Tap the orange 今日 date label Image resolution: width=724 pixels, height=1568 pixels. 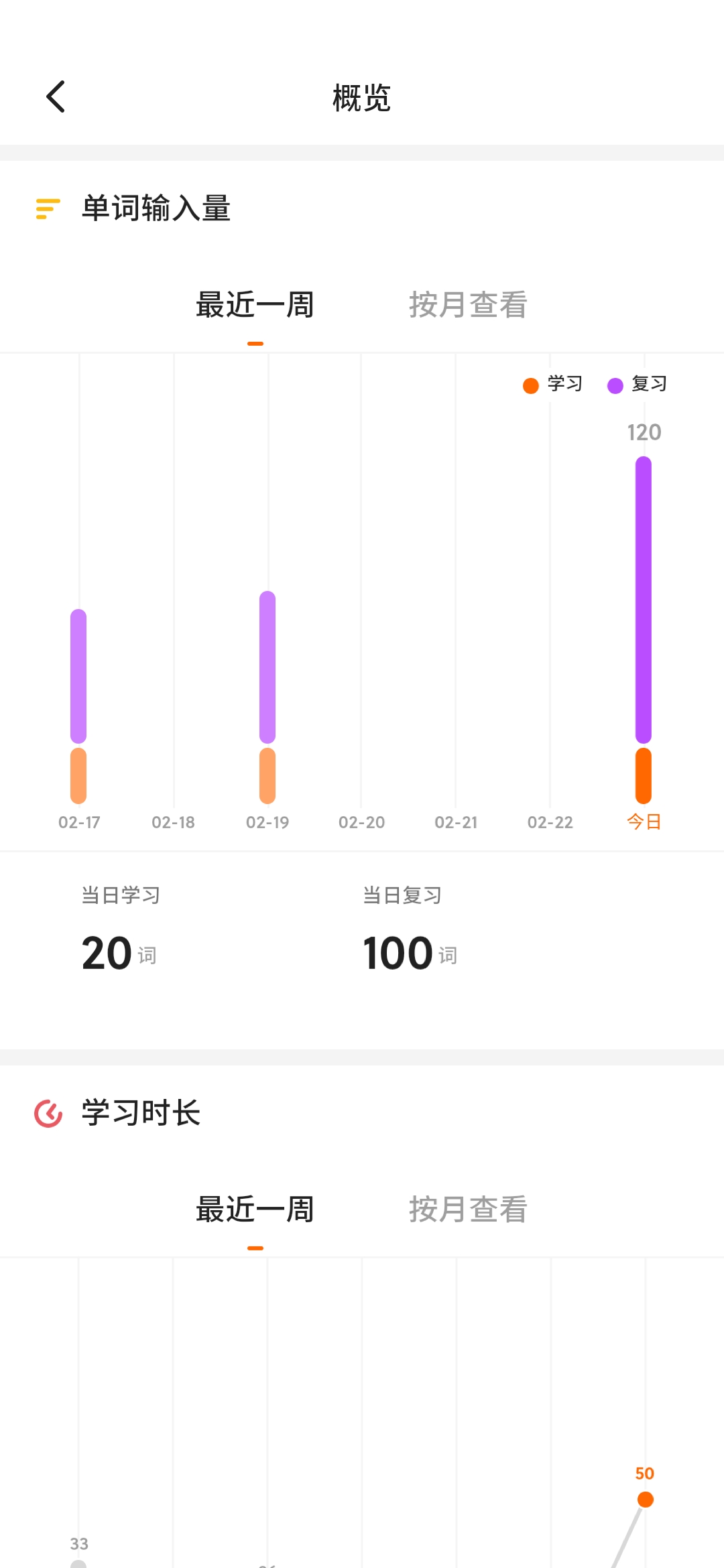[x=642, y=822]
